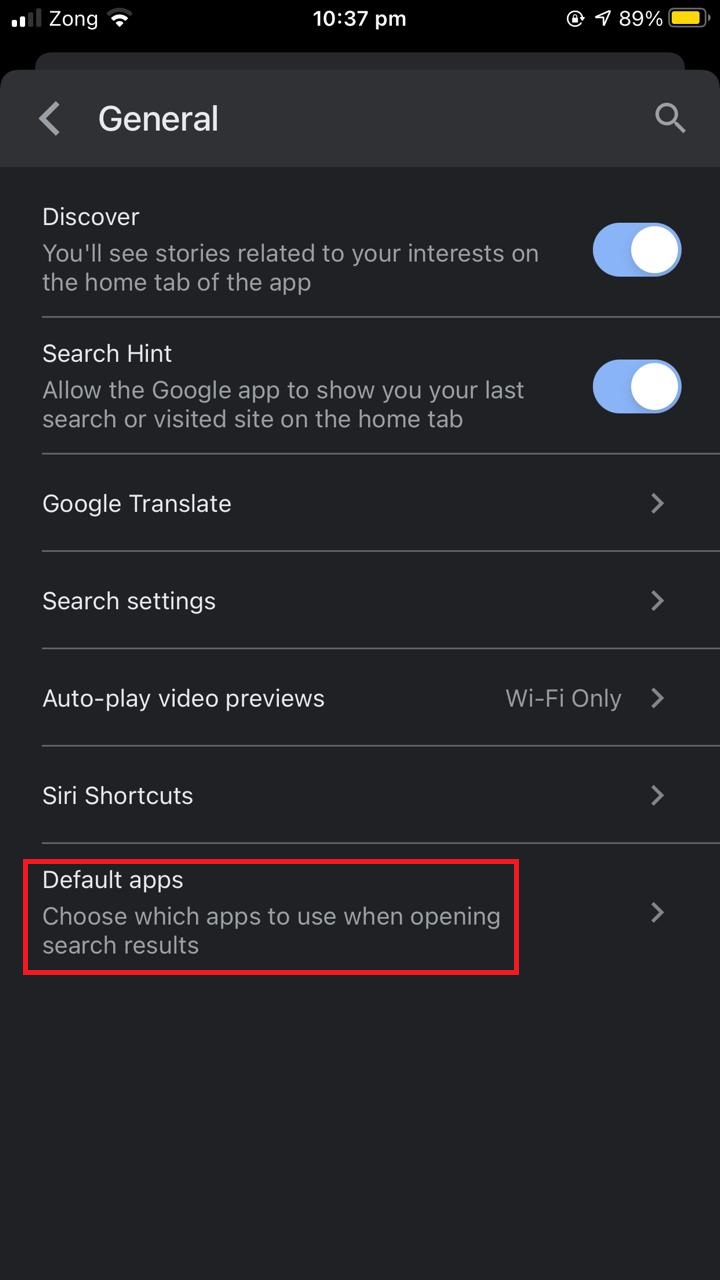Open the search magnifier icon
This screenshot has width=720, height=1280.
670,118
